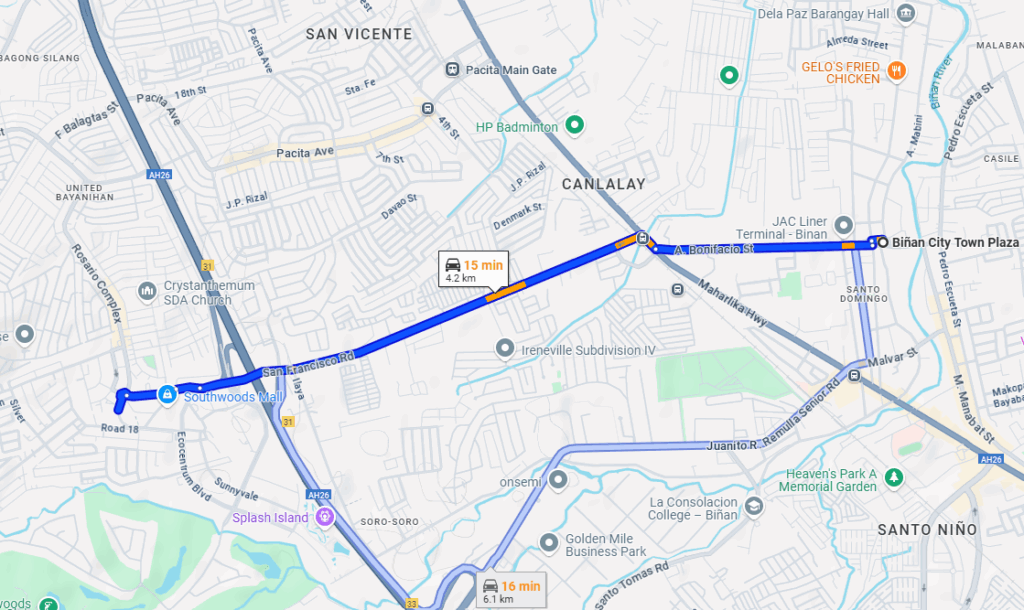
Task: Select the Dela Paz Barangay Hall pin
Action: coord(906,13)
